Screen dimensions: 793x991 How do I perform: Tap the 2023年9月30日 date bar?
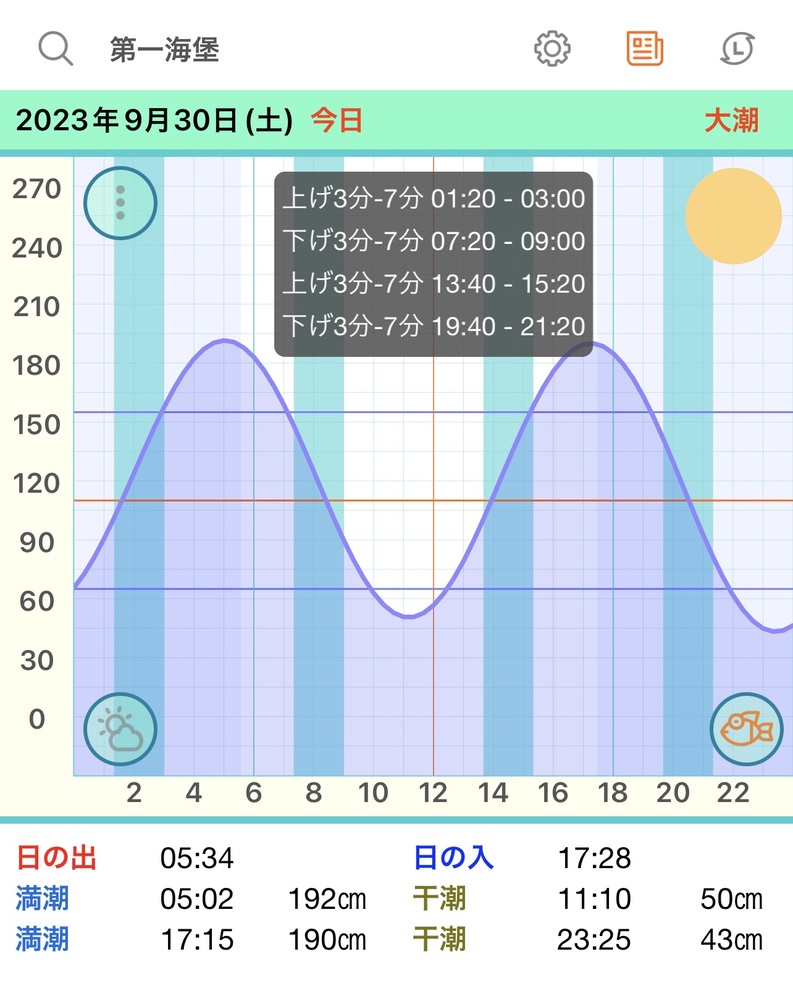155,121
